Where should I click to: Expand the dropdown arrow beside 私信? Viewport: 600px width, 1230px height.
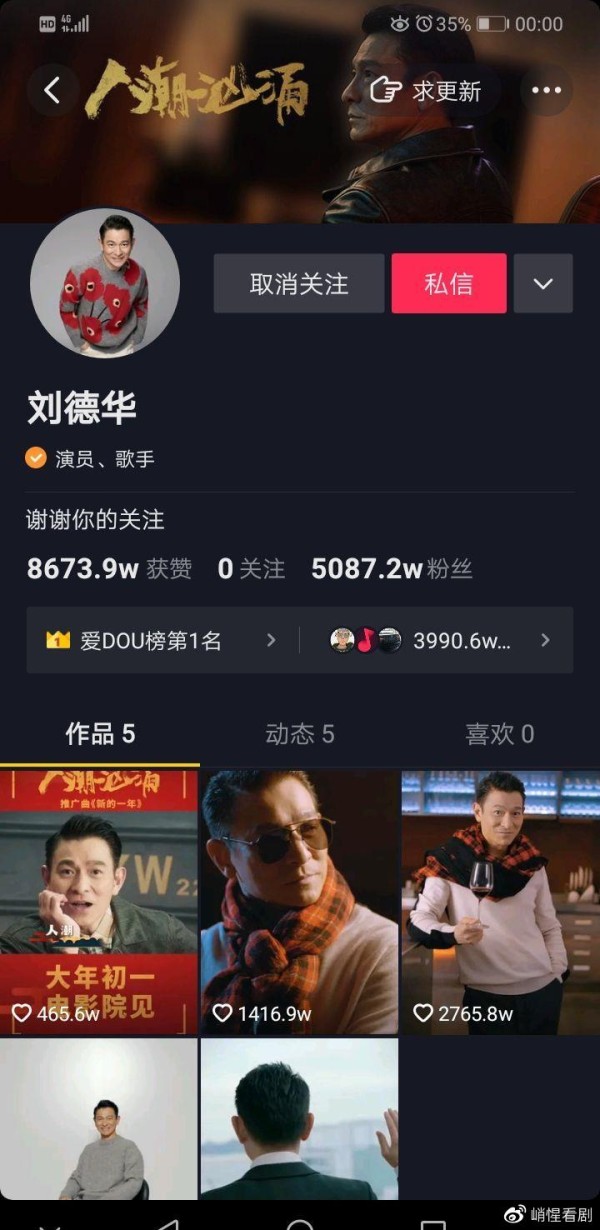[543, 284]
